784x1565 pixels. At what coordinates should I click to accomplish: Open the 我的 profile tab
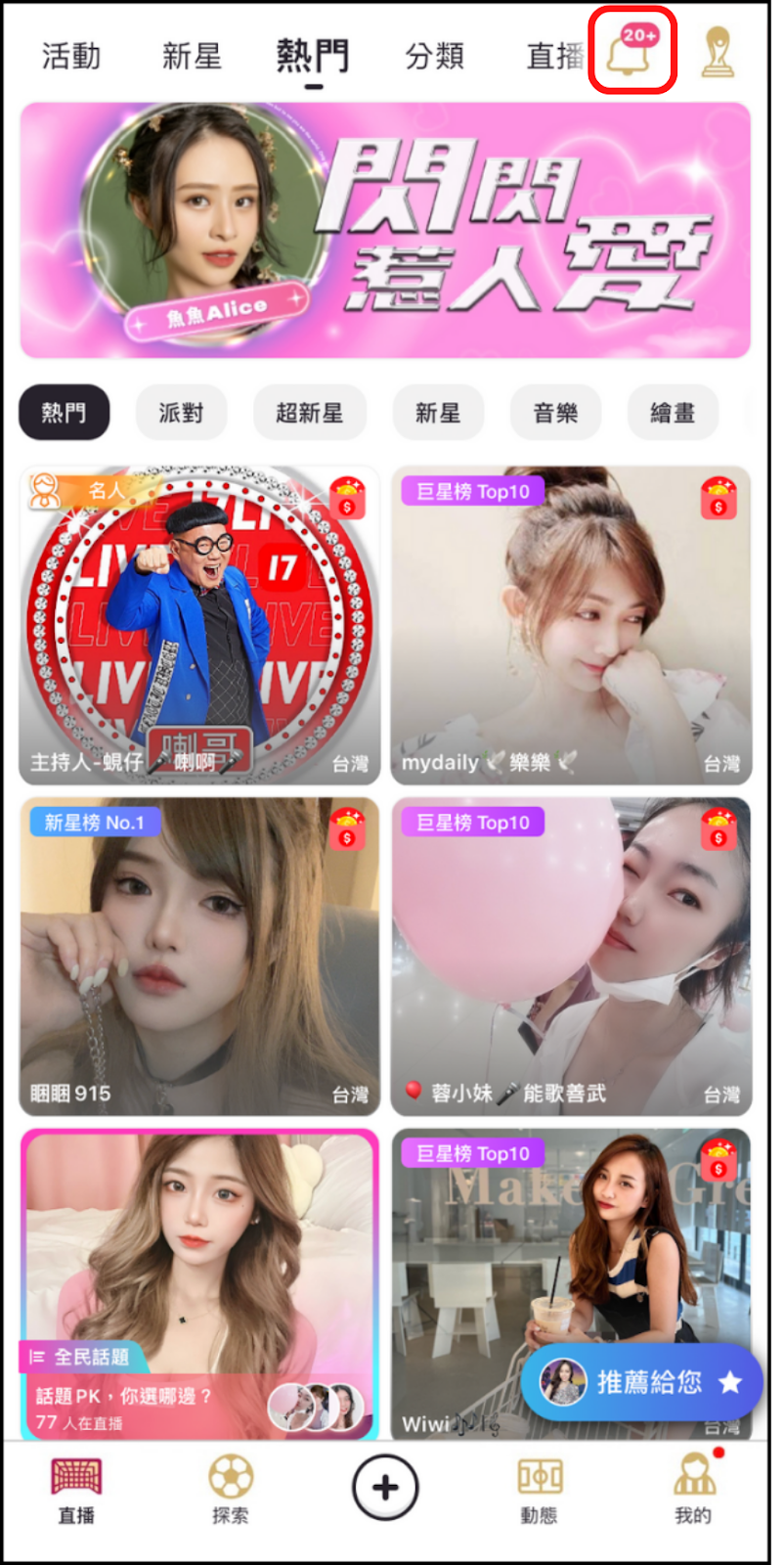[693, 1489]
